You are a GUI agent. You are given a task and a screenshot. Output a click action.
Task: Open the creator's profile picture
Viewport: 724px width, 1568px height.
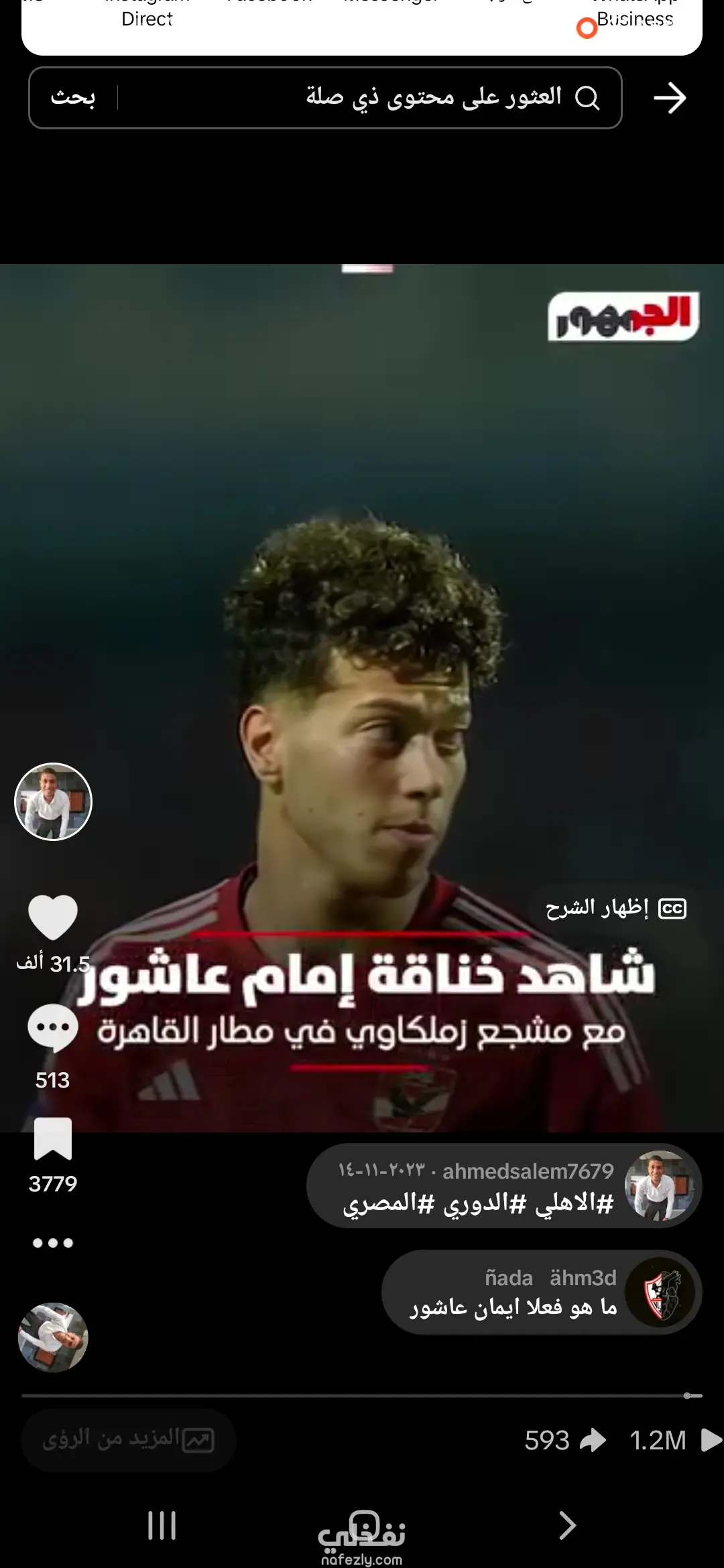[x=53, y=801]
